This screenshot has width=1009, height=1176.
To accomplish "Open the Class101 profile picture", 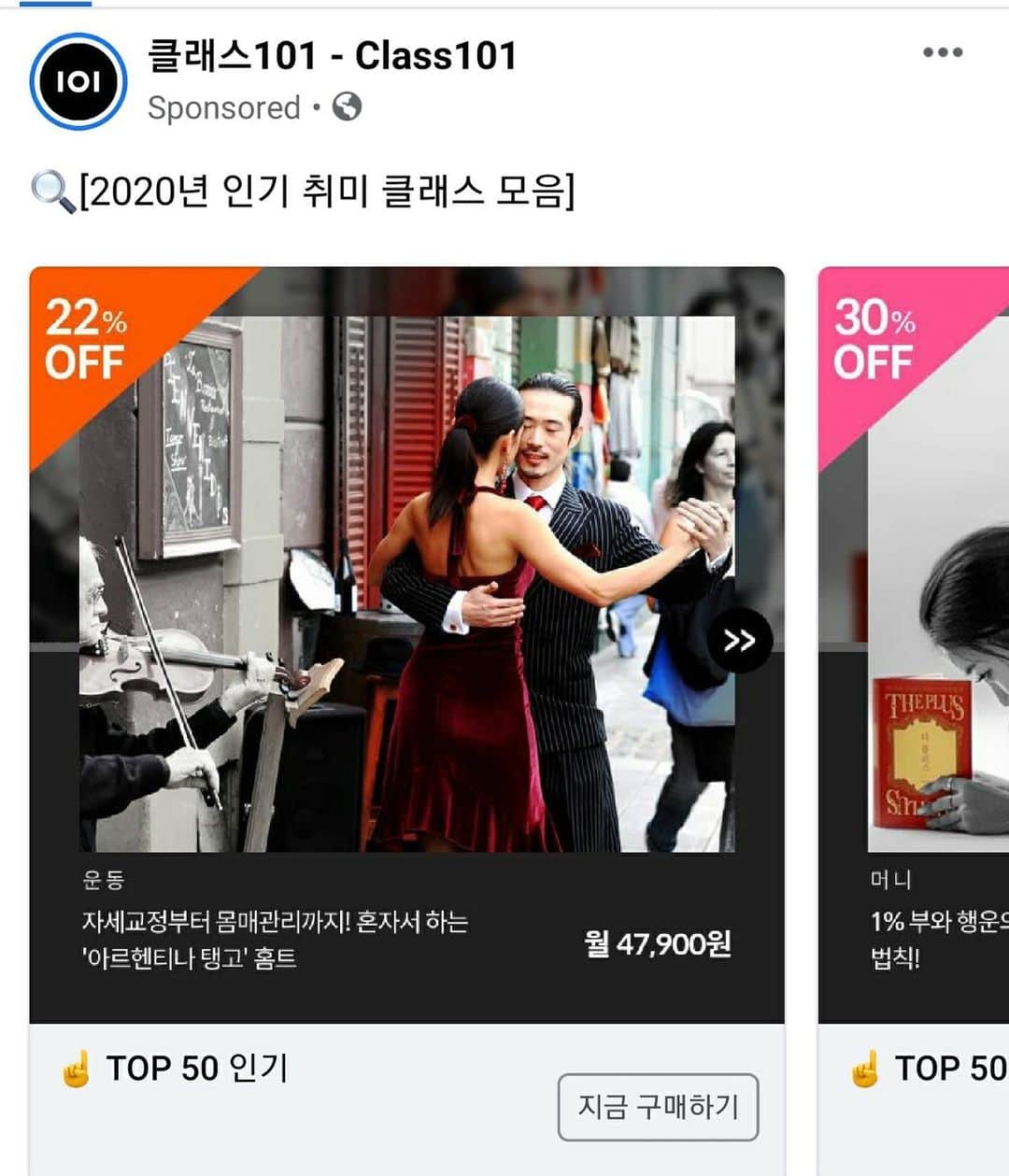I will pos(78,81).
